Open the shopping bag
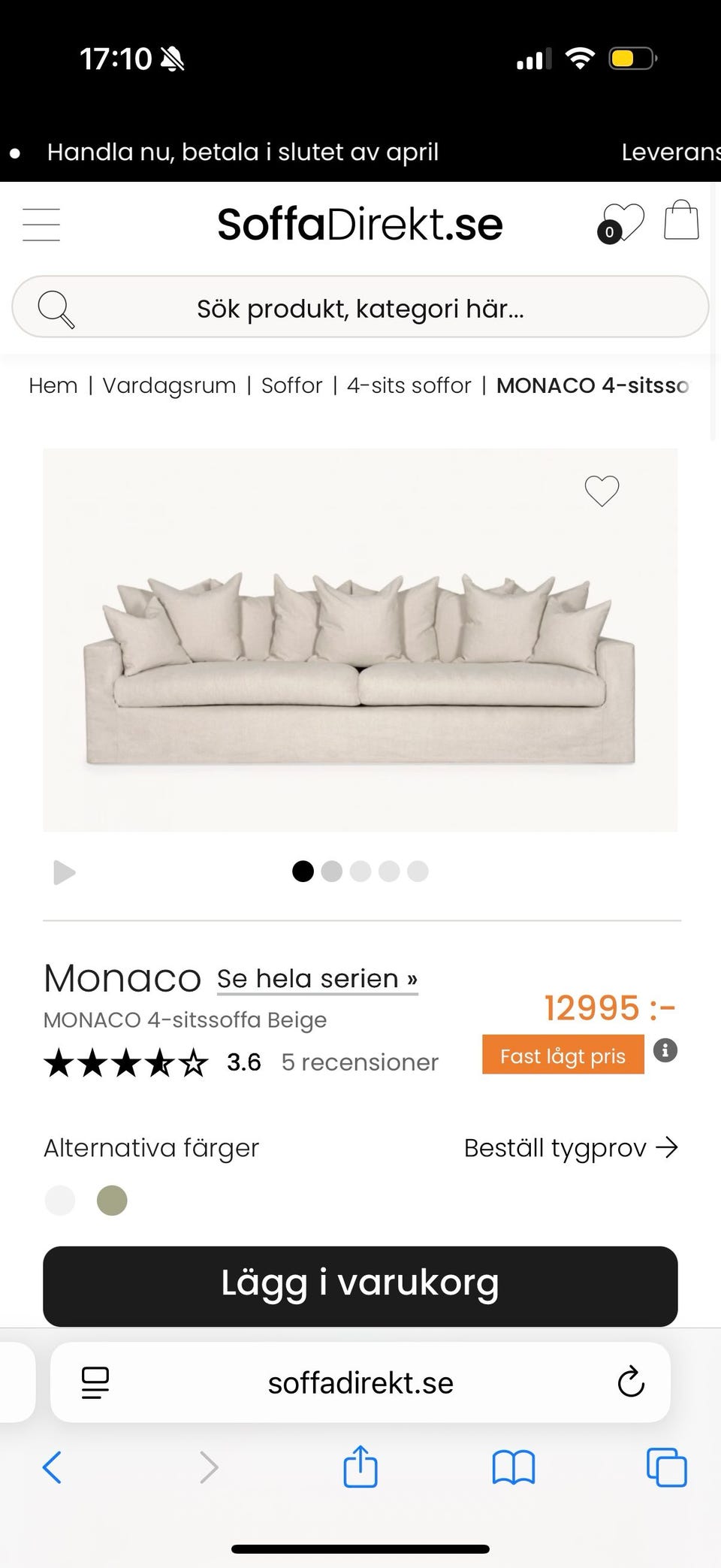721x1568 pixels. click(680, 220)
